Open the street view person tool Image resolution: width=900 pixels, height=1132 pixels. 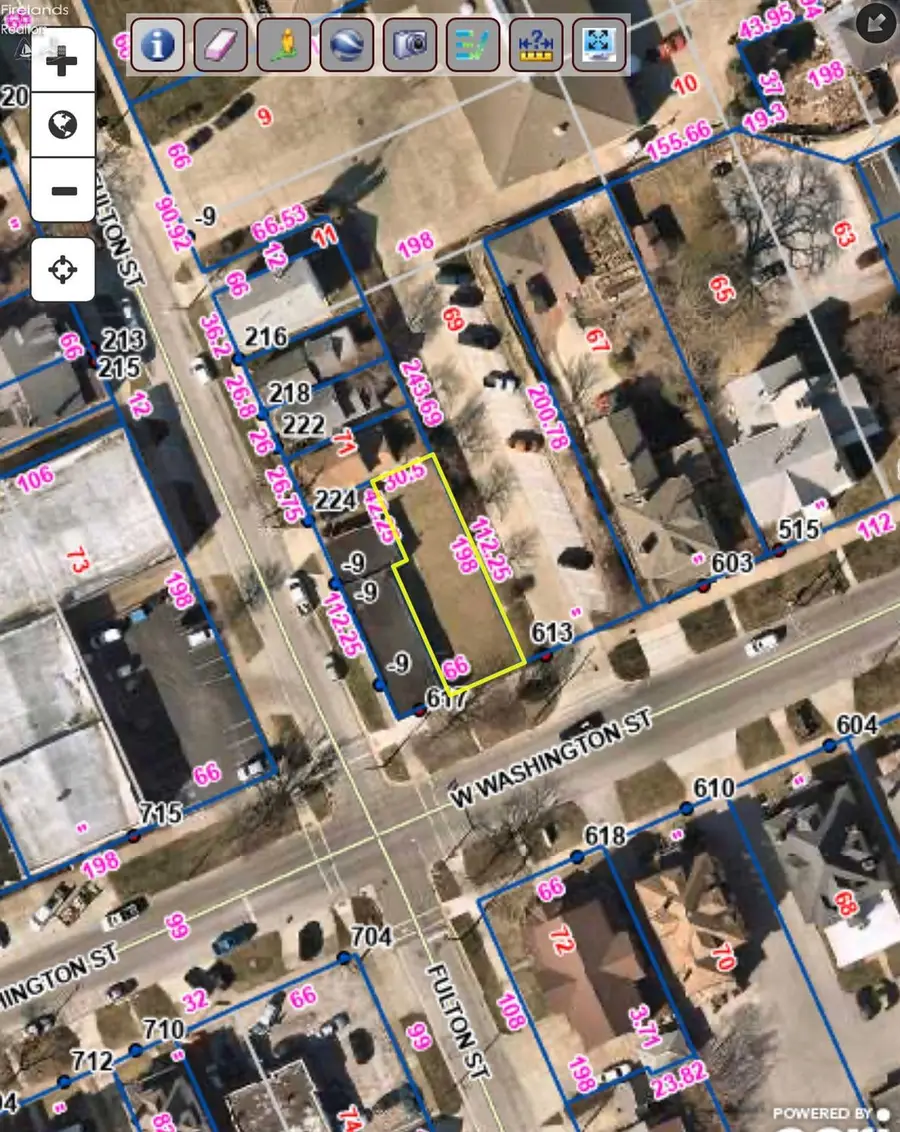(284, 44)
